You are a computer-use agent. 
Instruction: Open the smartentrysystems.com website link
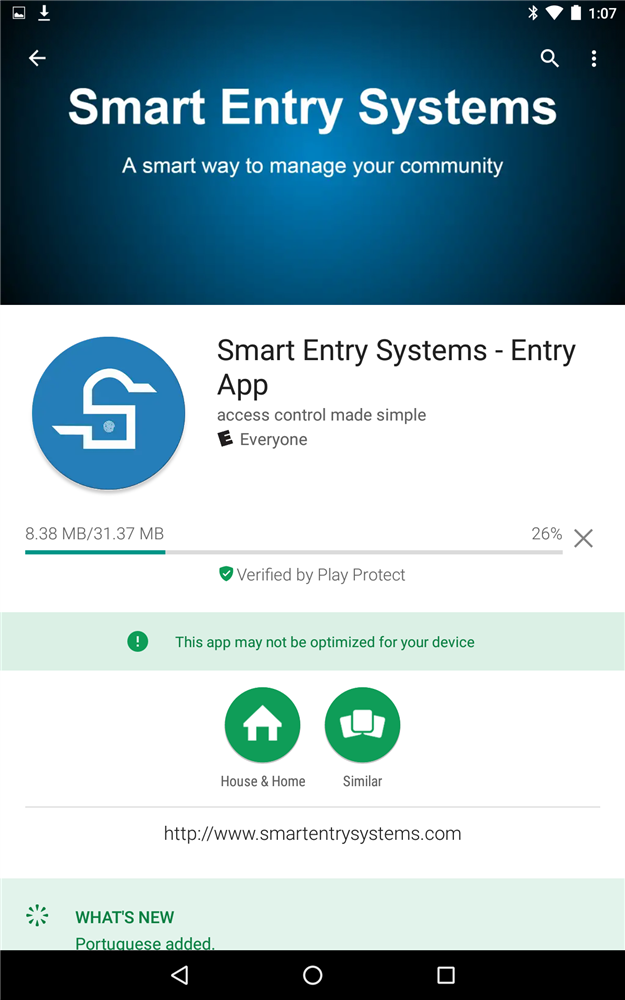[x=312, y=834]
